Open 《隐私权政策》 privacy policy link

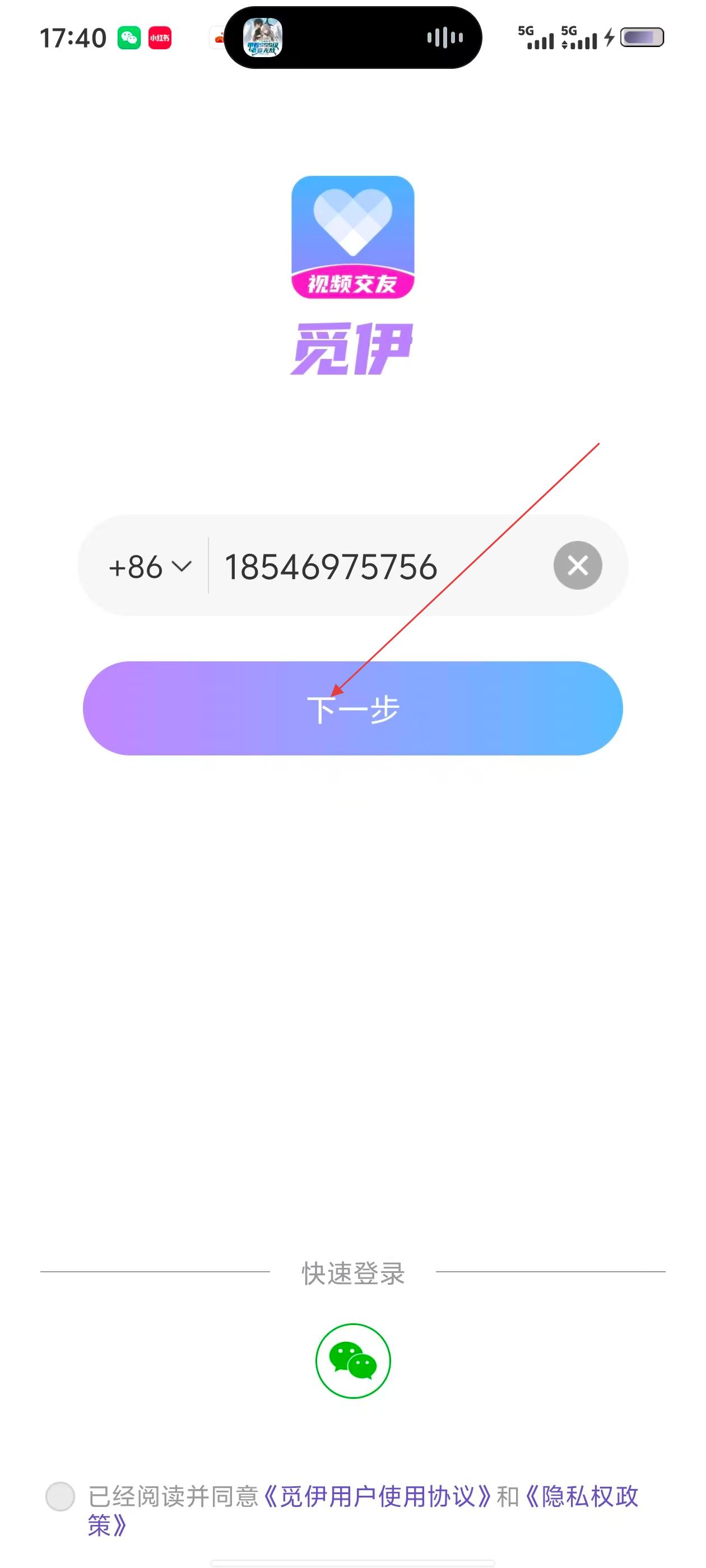(582, 1496)
